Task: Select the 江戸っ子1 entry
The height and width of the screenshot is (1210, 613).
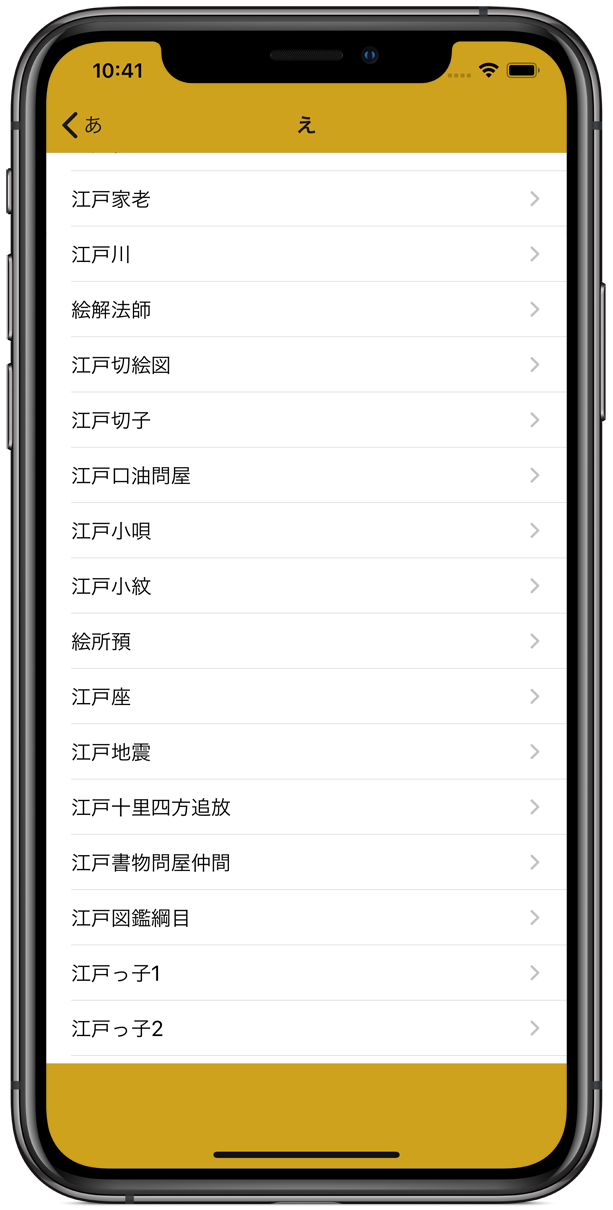Action: coord(306,973)
